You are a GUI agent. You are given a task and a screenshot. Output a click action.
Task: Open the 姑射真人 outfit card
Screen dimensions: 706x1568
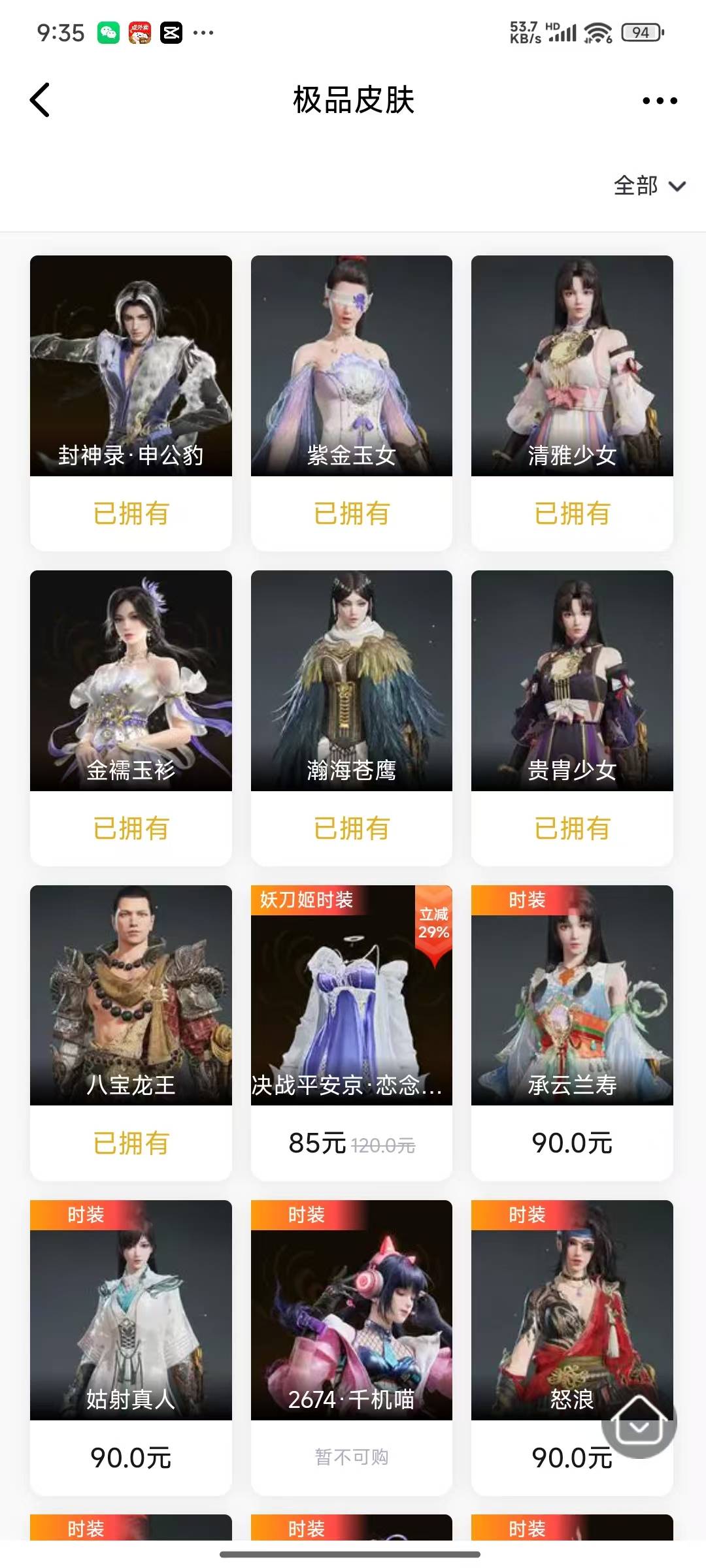(x=131, y=1311)
